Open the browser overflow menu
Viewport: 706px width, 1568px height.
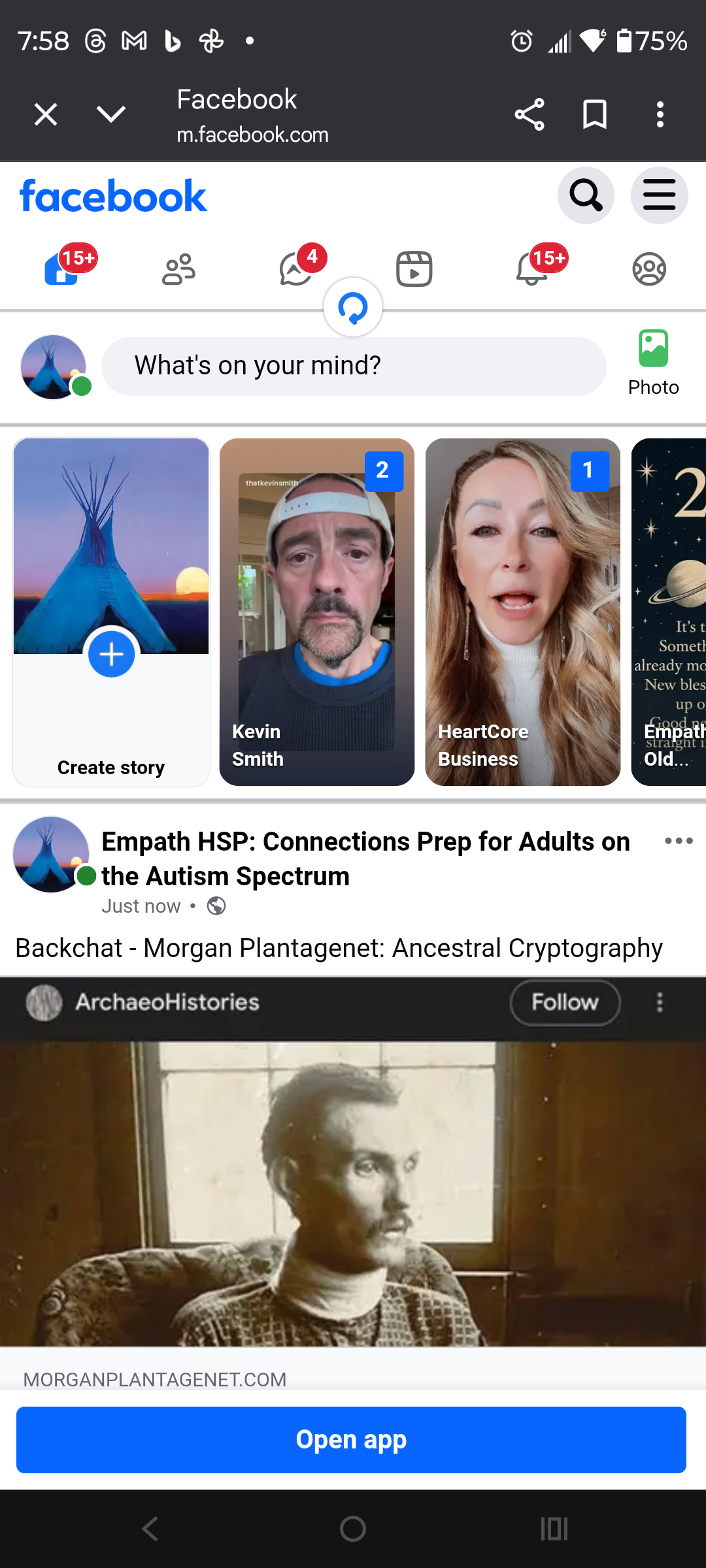[x=660, y=115]
